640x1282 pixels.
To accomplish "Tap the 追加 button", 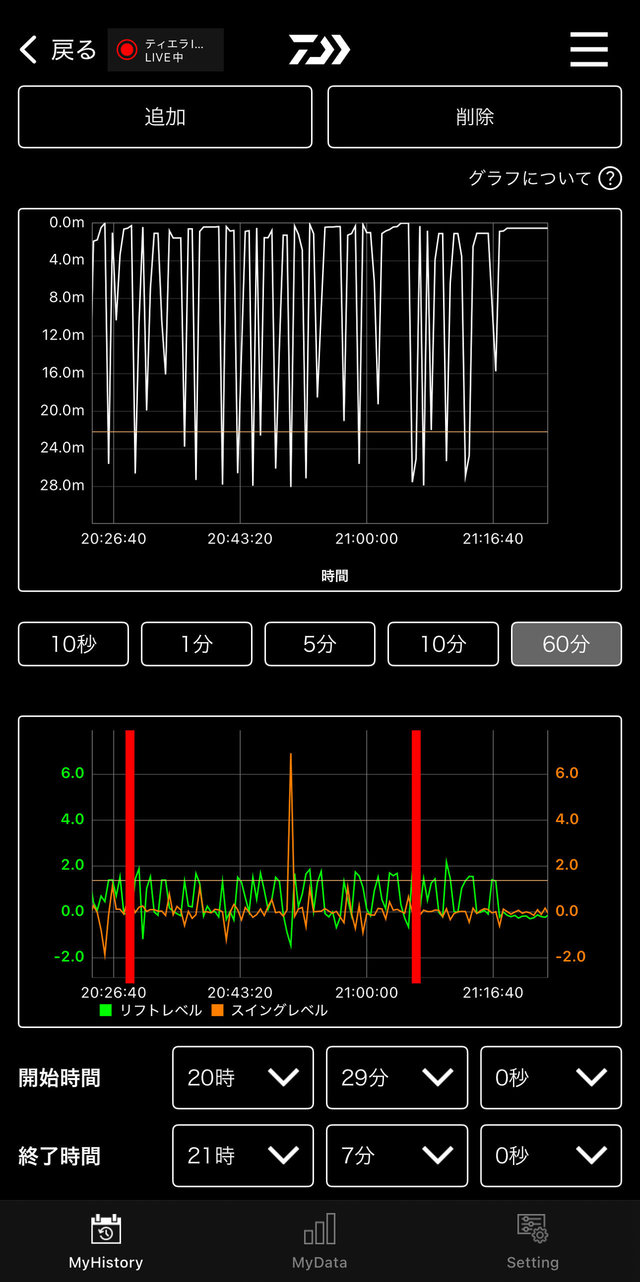I will (x=165, y=117).
